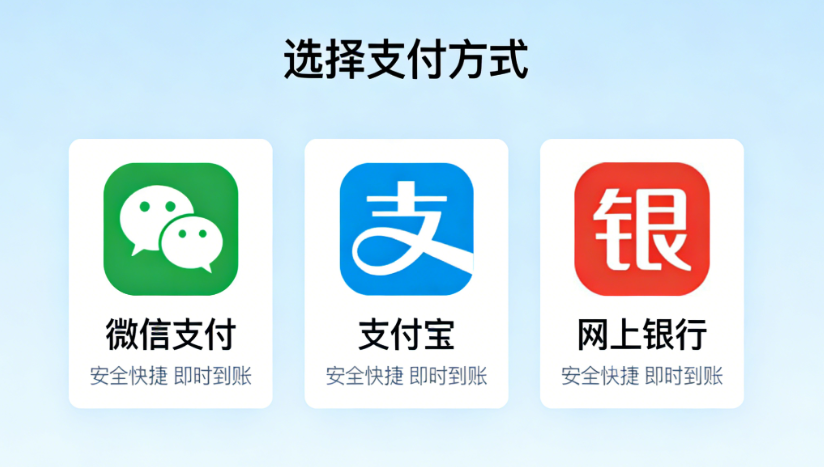The width and height of the screenshot is (824, 467).
Task: Pick online banking (网上银行) card
Action: click(x=642, y=273)
